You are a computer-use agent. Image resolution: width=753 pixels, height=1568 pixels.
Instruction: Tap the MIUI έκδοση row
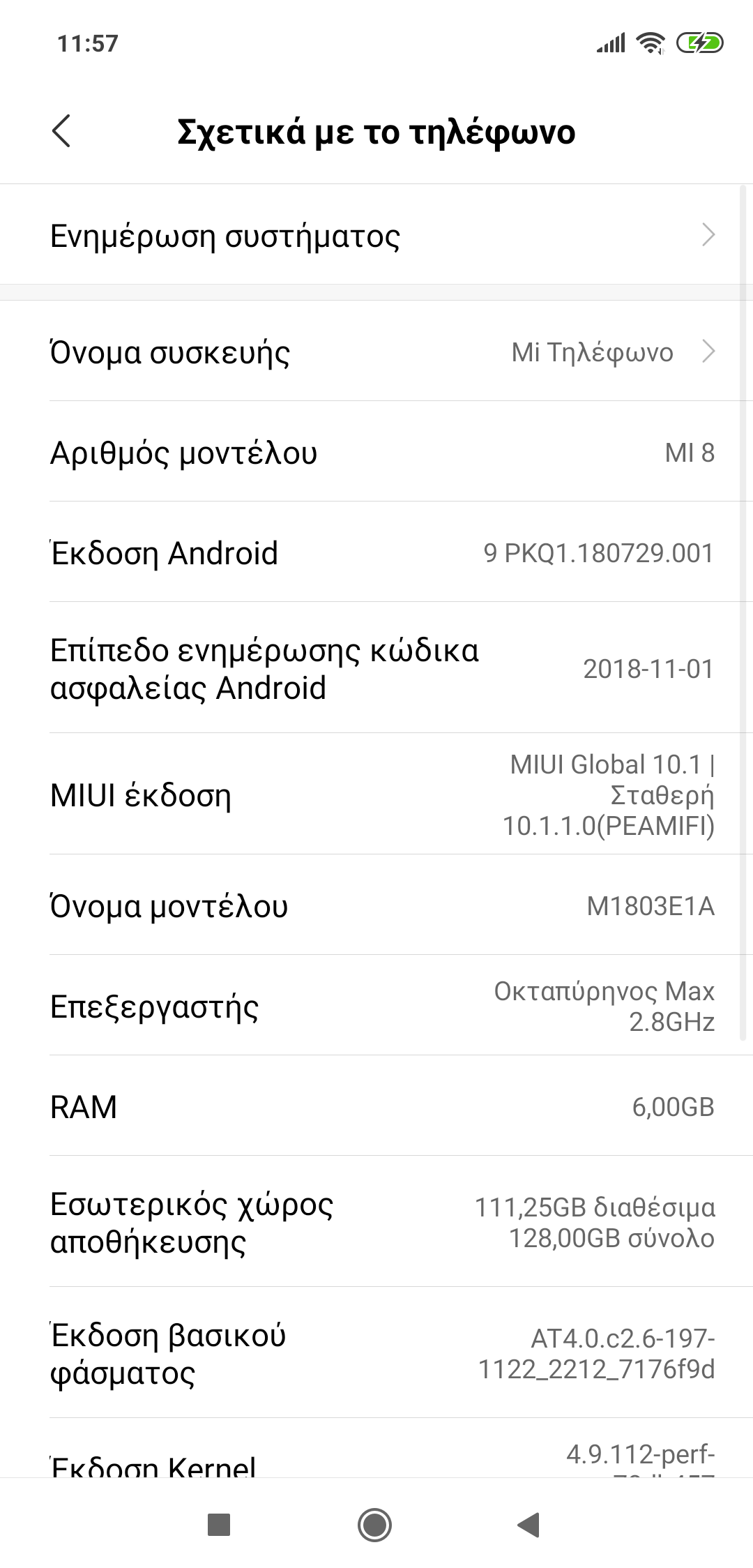pyautogui.click(x=376, y=795)
